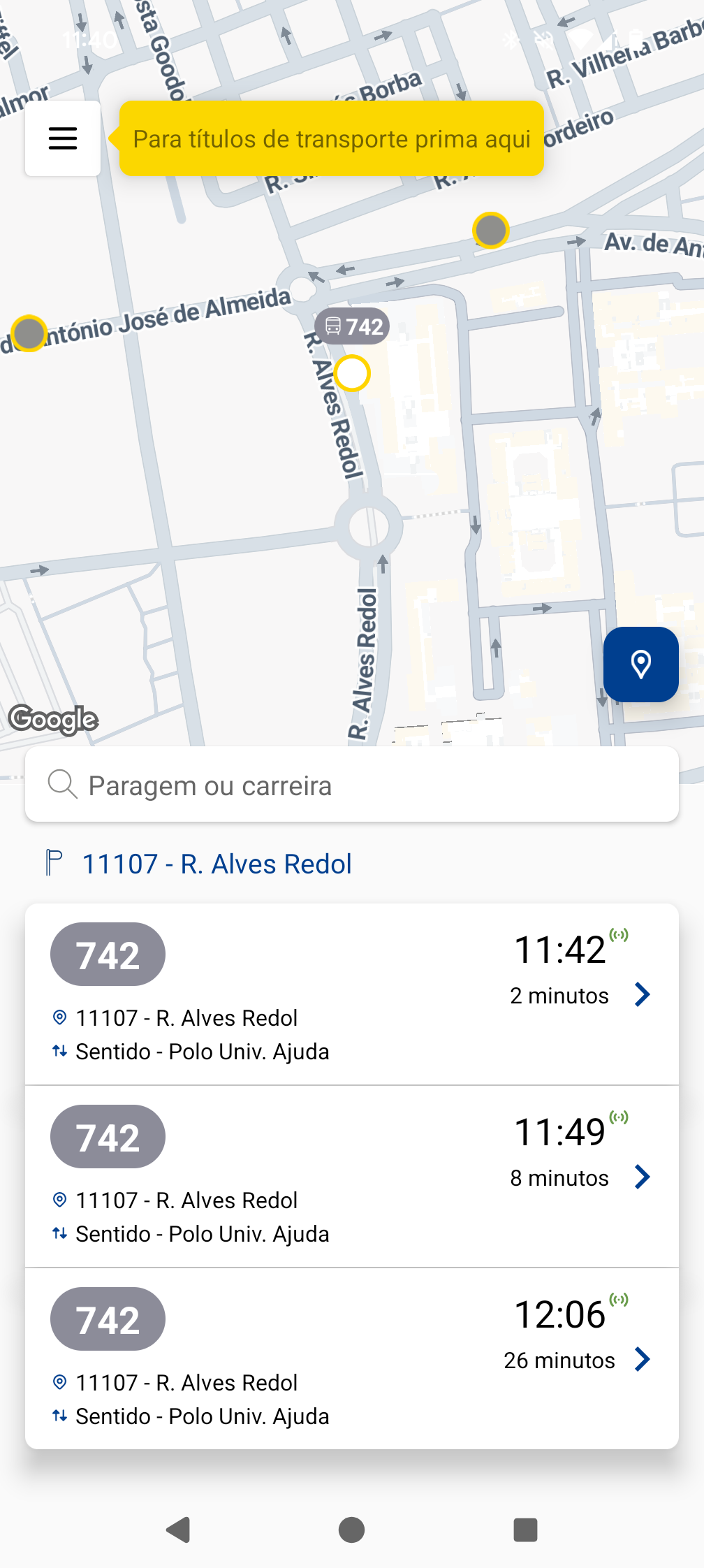The height and width of the screenshot is (1568, 704).
Task: Center map on my location
Action: 640,665
